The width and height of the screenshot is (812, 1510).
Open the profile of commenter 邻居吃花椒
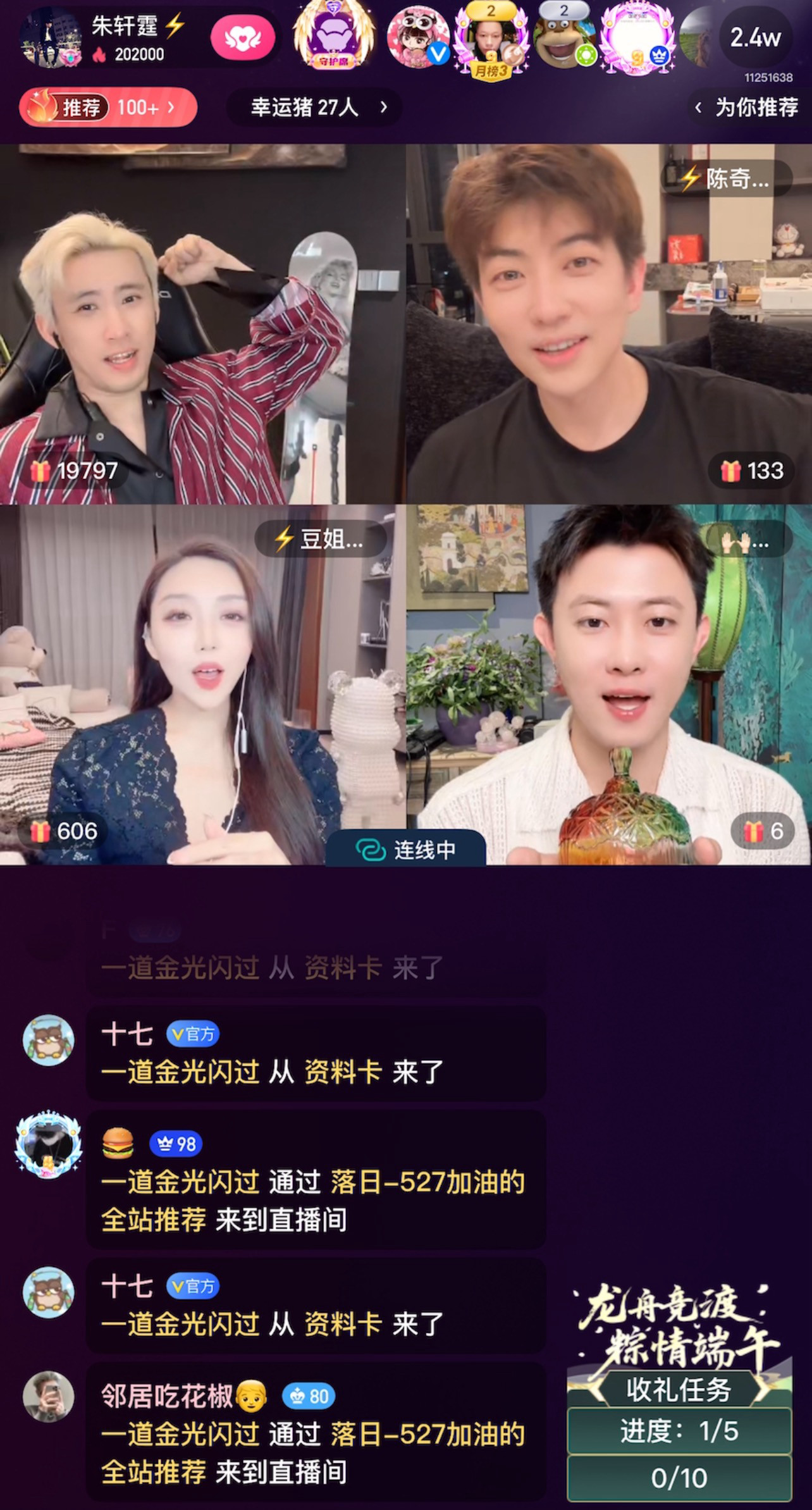[x=48, y=1396]
